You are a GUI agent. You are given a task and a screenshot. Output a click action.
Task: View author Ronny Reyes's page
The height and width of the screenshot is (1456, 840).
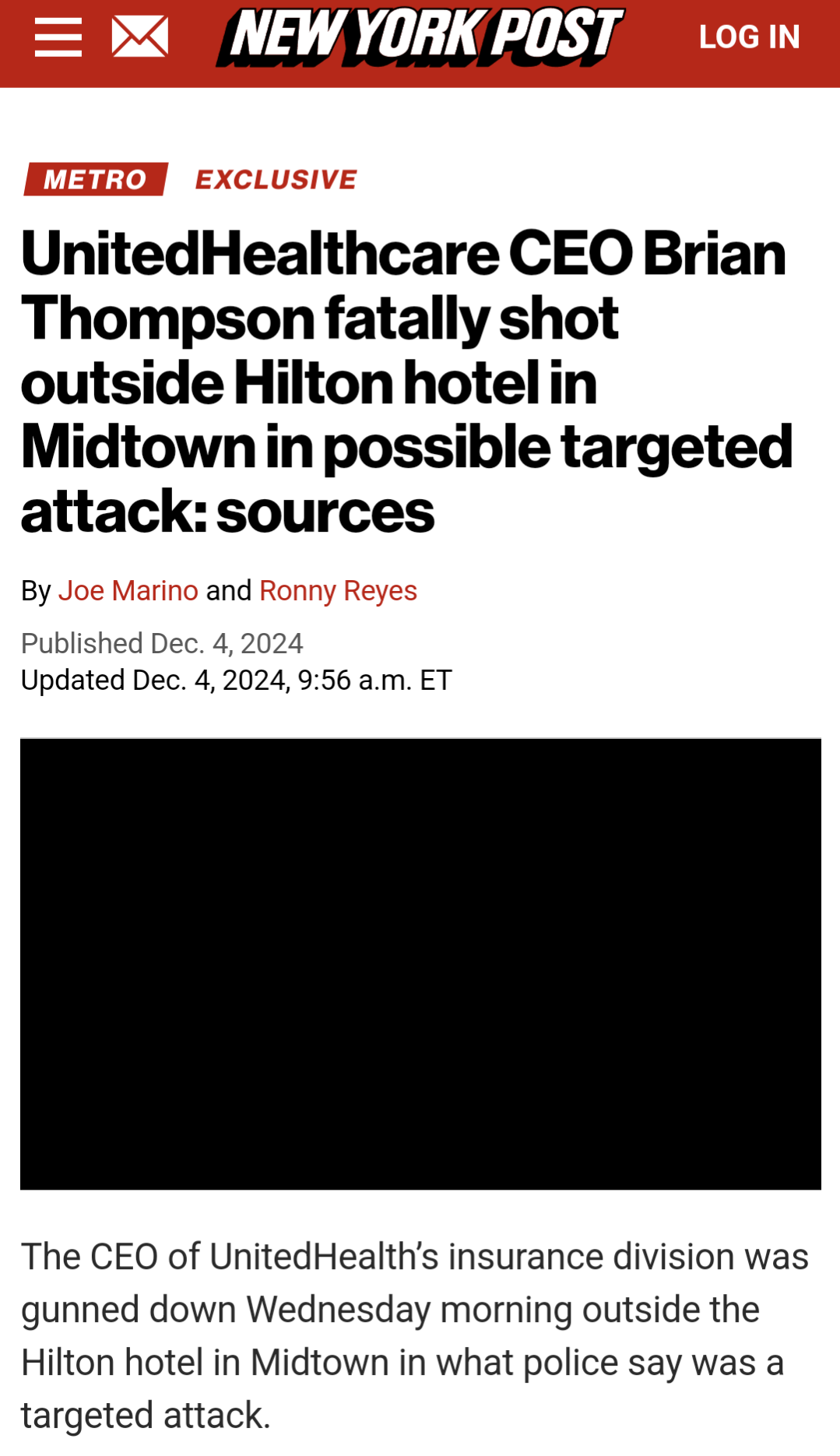pos(338,591)
